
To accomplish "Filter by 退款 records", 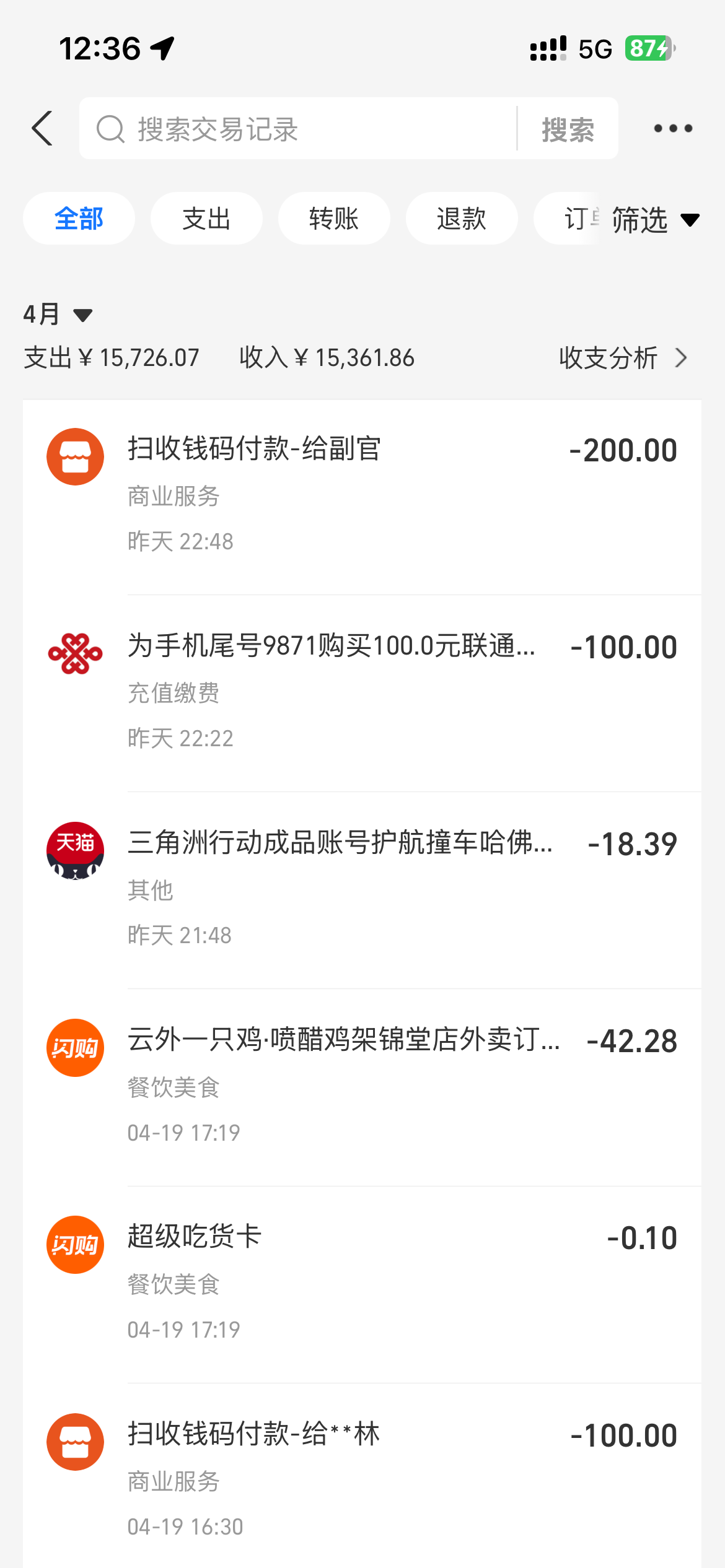I will click(x=462, y=219).
